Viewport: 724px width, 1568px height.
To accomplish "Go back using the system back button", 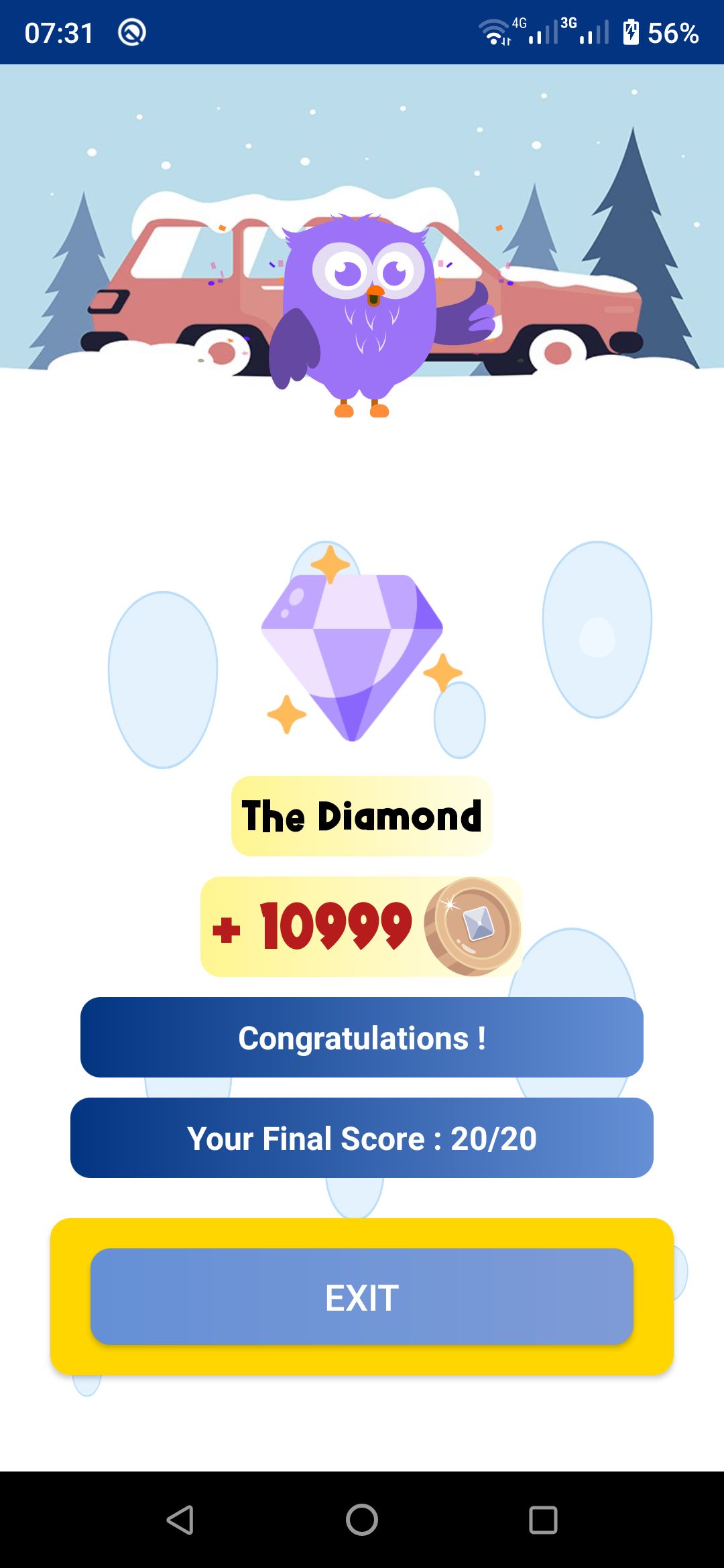I will 180,1520.
